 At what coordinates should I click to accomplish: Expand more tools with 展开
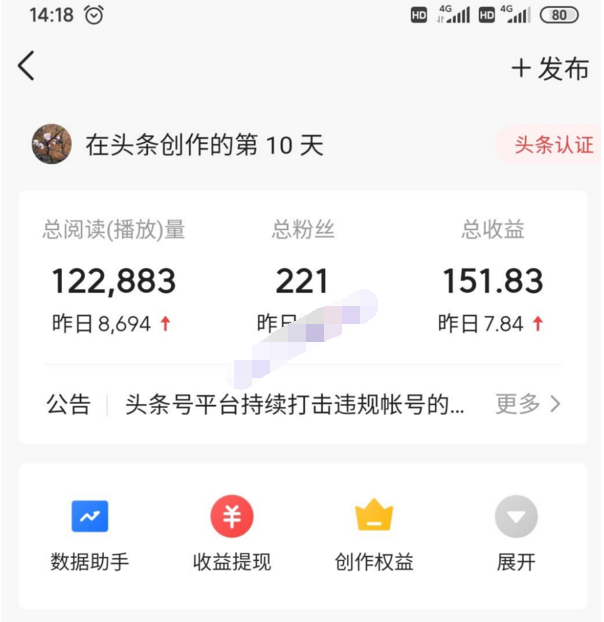[x=516, y=537]
